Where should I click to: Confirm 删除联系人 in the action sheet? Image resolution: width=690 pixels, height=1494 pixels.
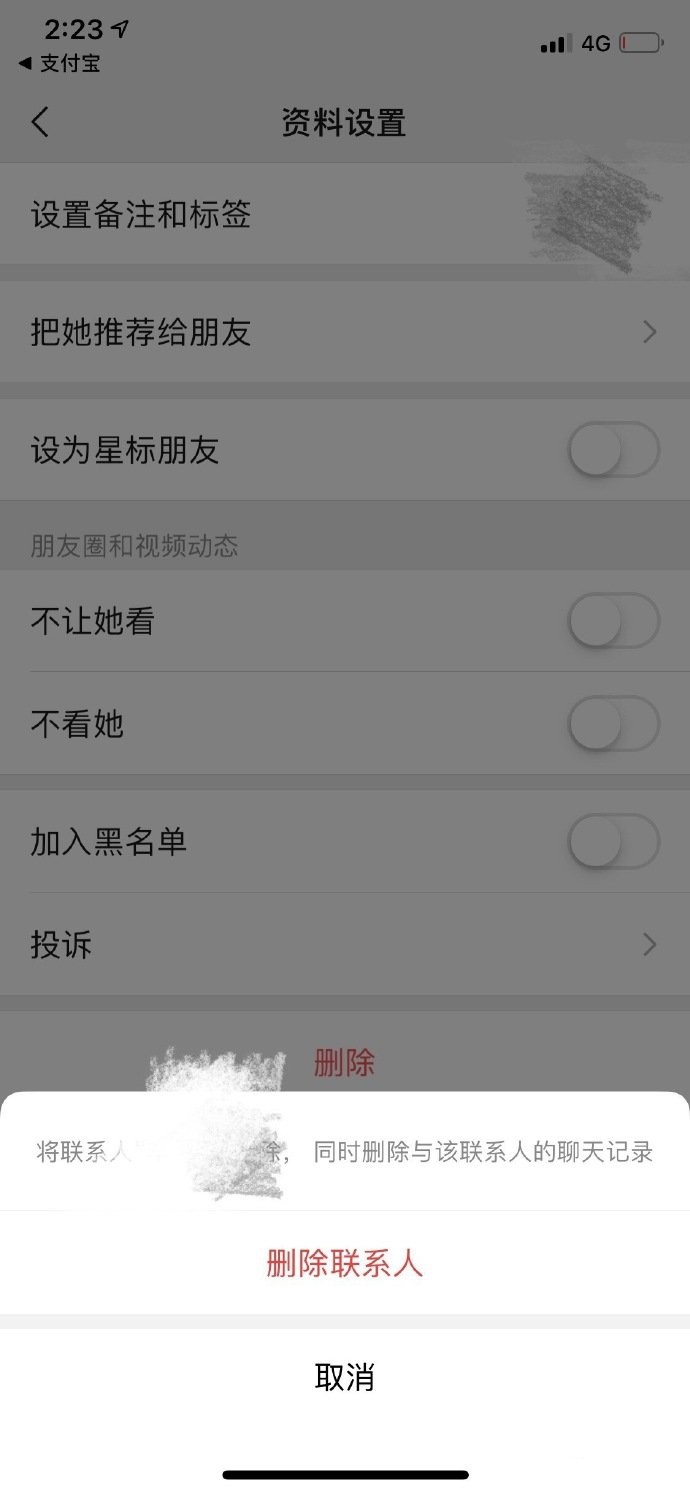[344, 1264]
